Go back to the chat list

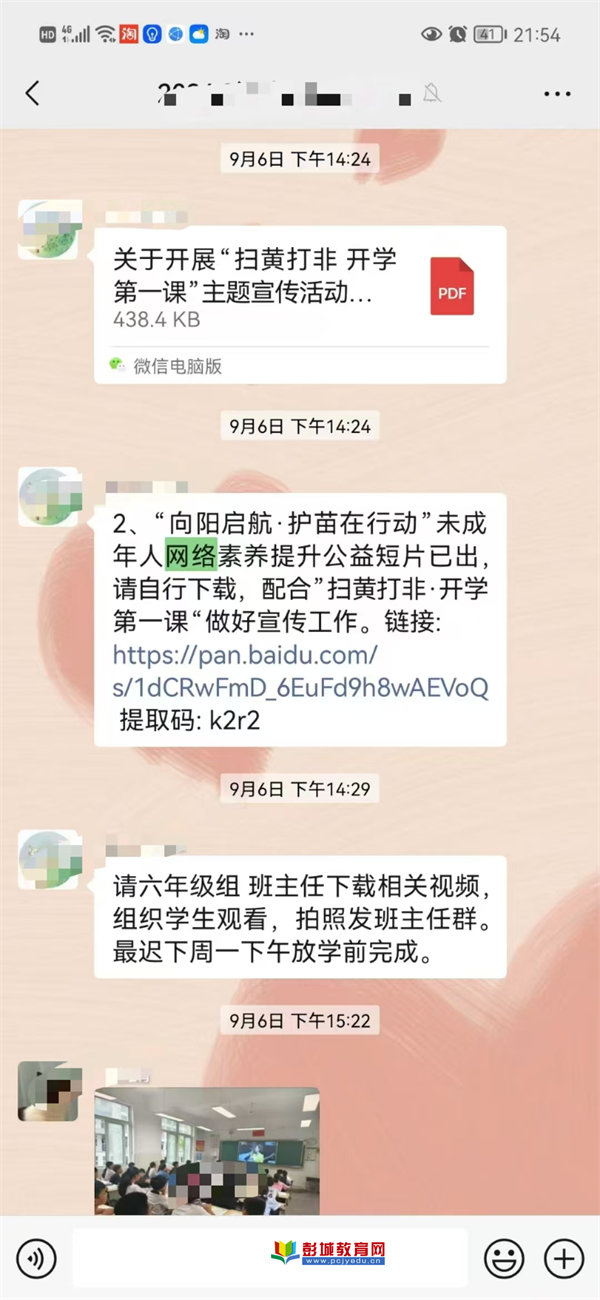(32, 94)
